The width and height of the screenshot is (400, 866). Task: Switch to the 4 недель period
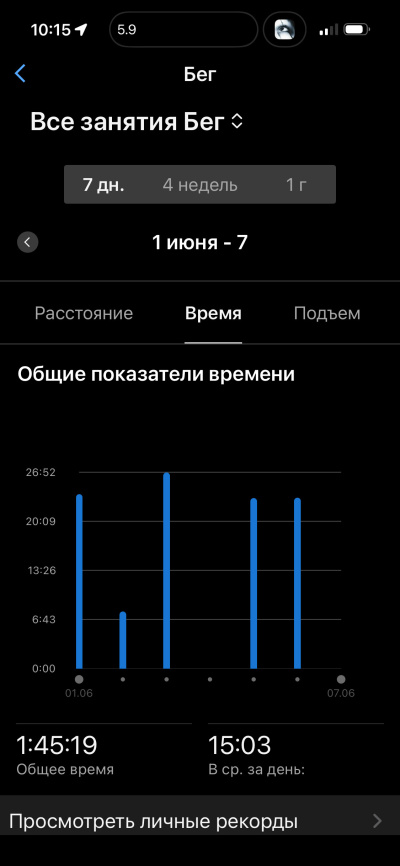pyautogui.click(x=200, y=184)
